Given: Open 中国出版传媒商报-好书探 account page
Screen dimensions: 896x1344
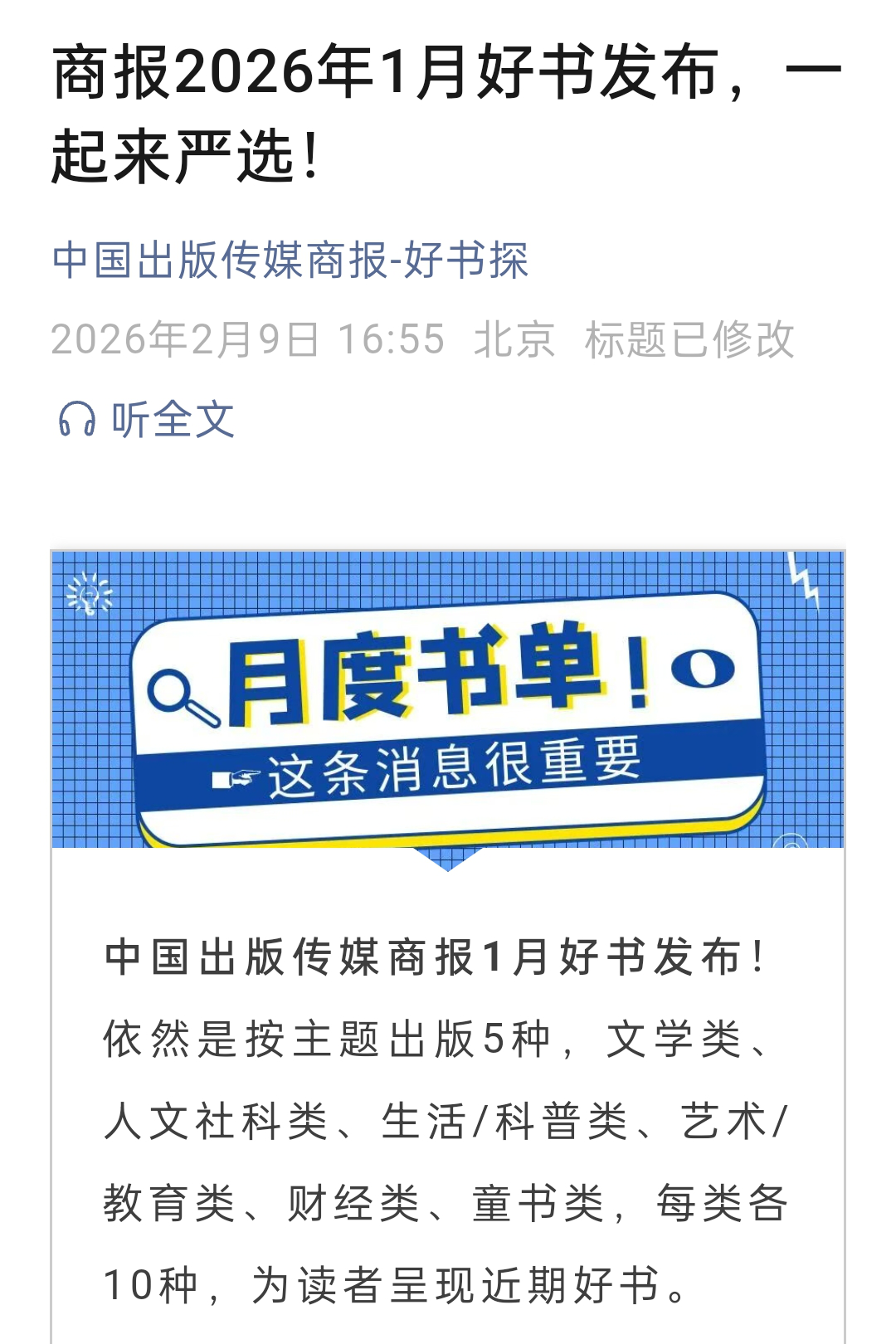Looking at the screenshot, I should (290, 261).
